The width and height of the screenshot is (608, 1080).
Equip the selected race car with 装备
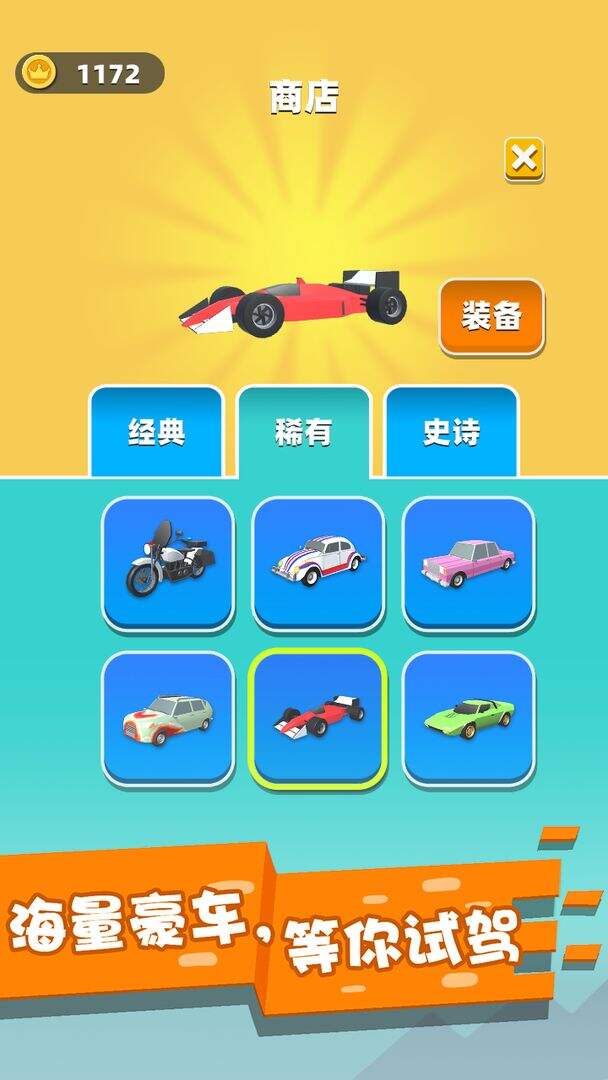[492, 316]
